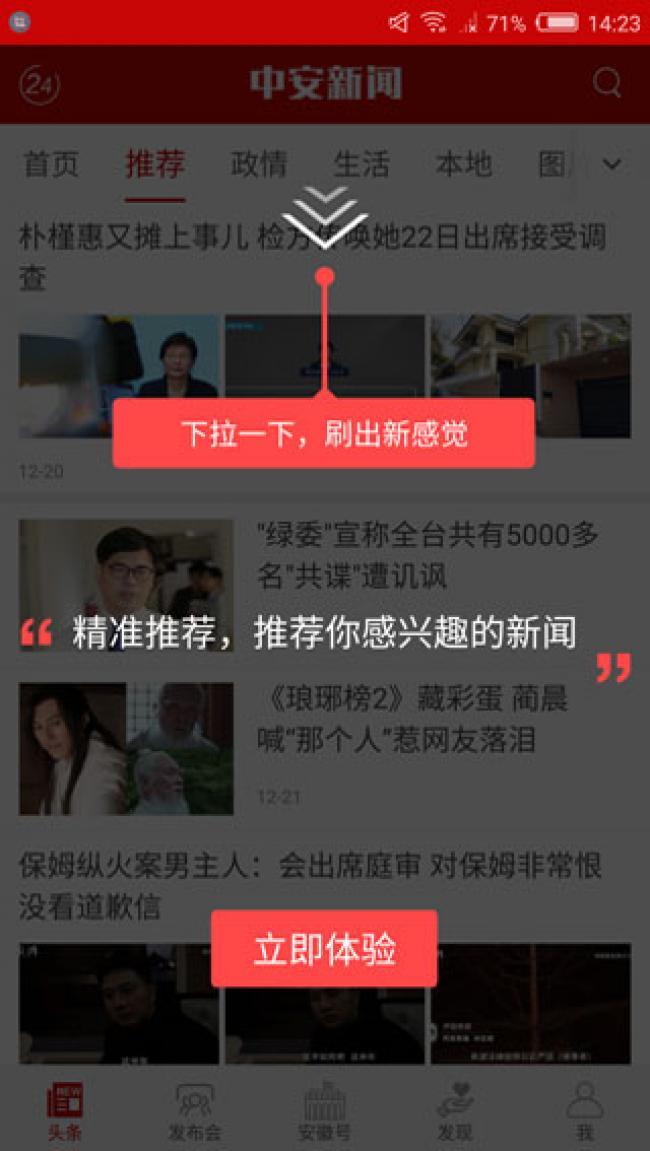Open the search icon
This screenshot has height=1151, width=650.
pyautogui.click(x=606, y=83)
